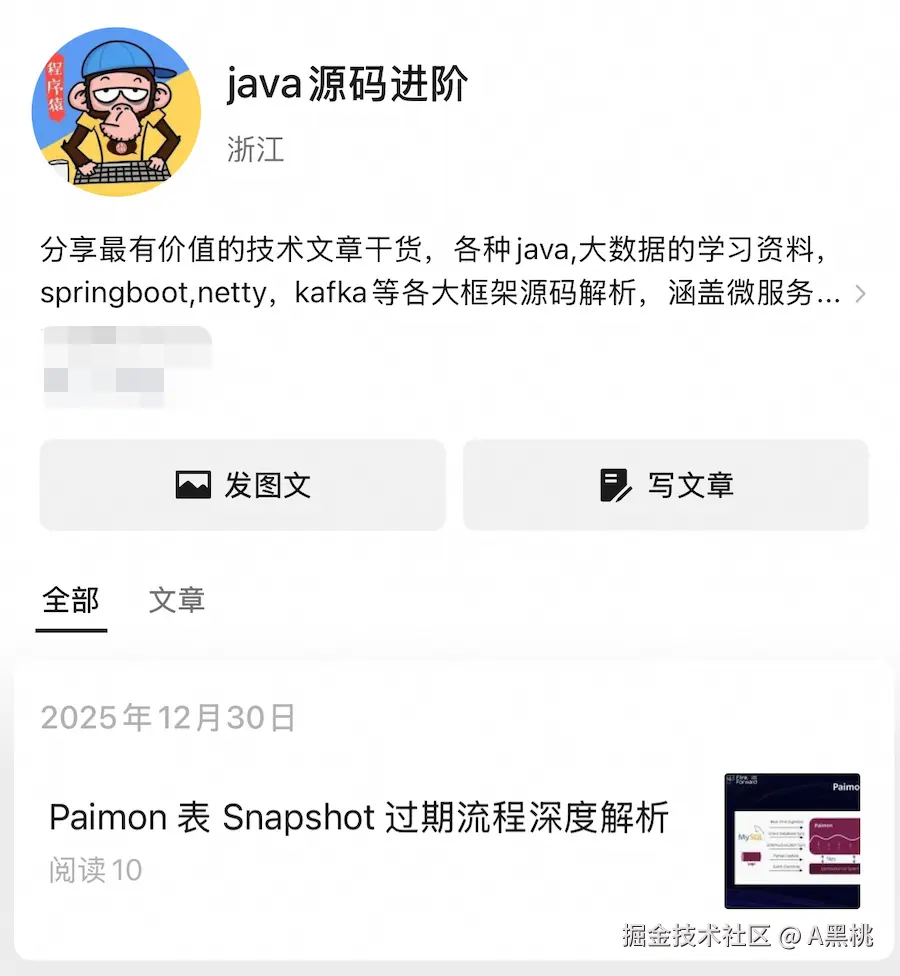This screenshot has height=976, width=900.
Task: Open the programmer monkey avatar
Action: (116, 112)
